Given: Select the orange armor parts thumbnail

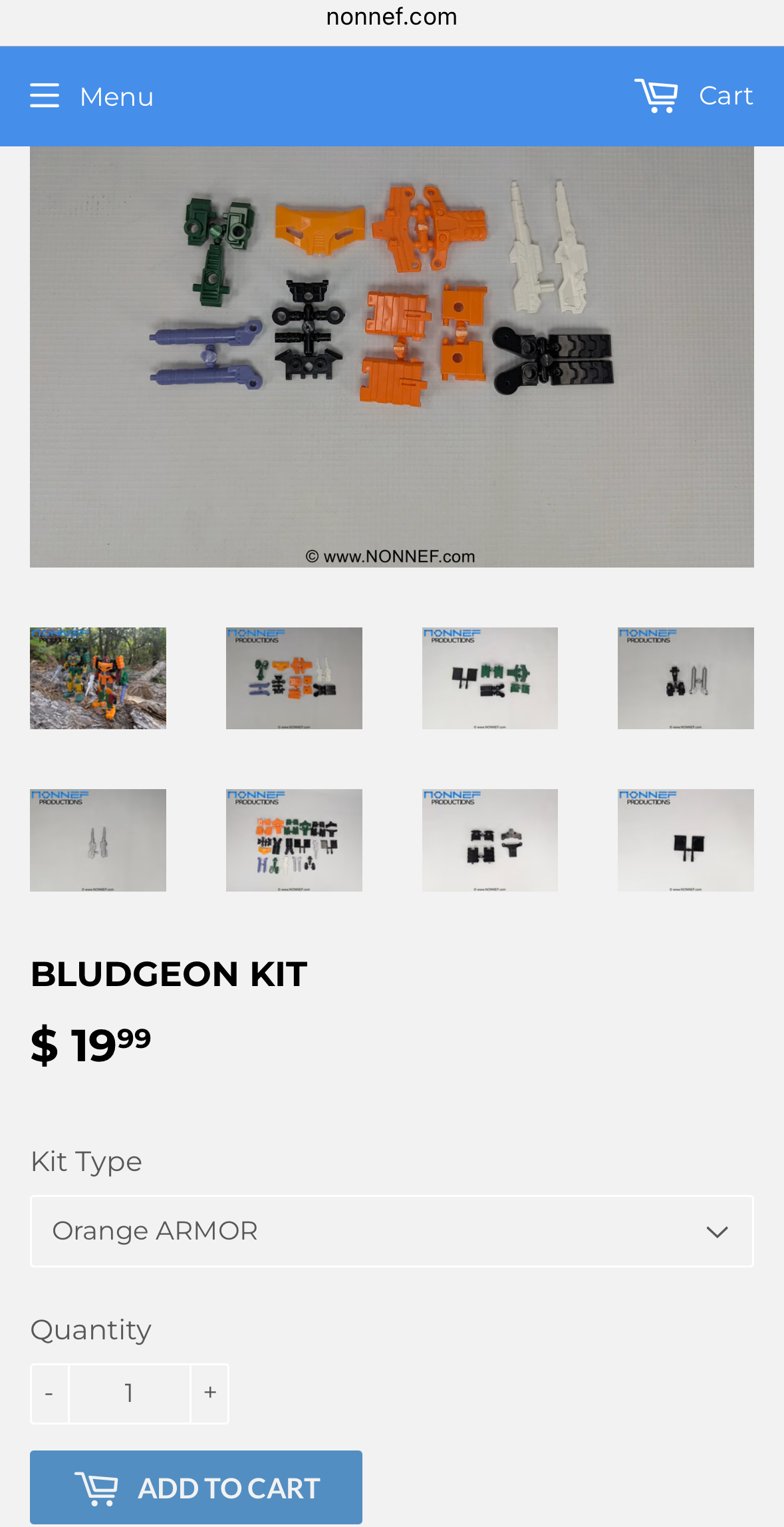Looking at the screenshot, I should pos(294,678).
